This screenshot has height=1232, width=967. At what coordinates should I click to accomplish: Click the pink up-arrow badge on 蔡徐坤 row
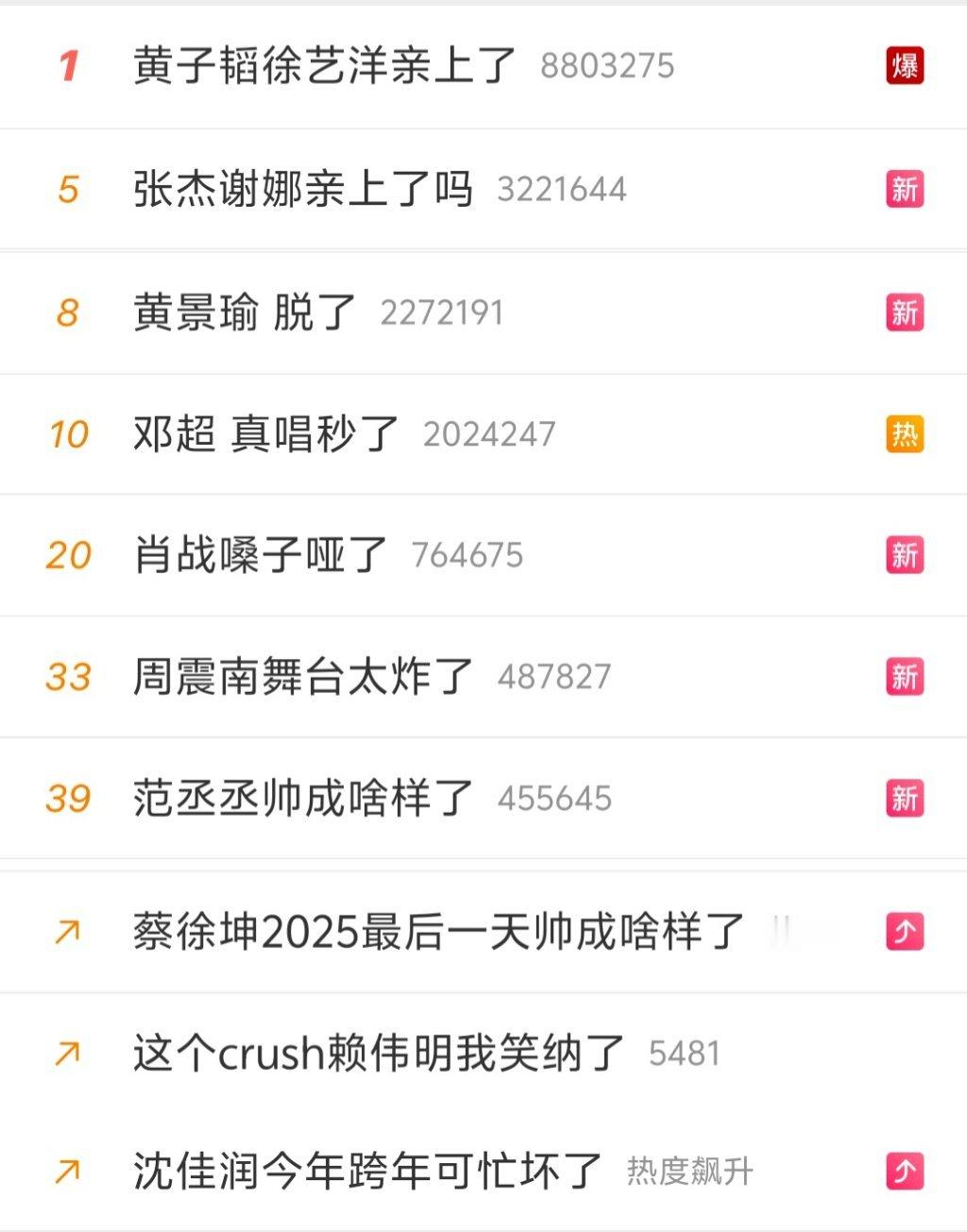[904, 930]
